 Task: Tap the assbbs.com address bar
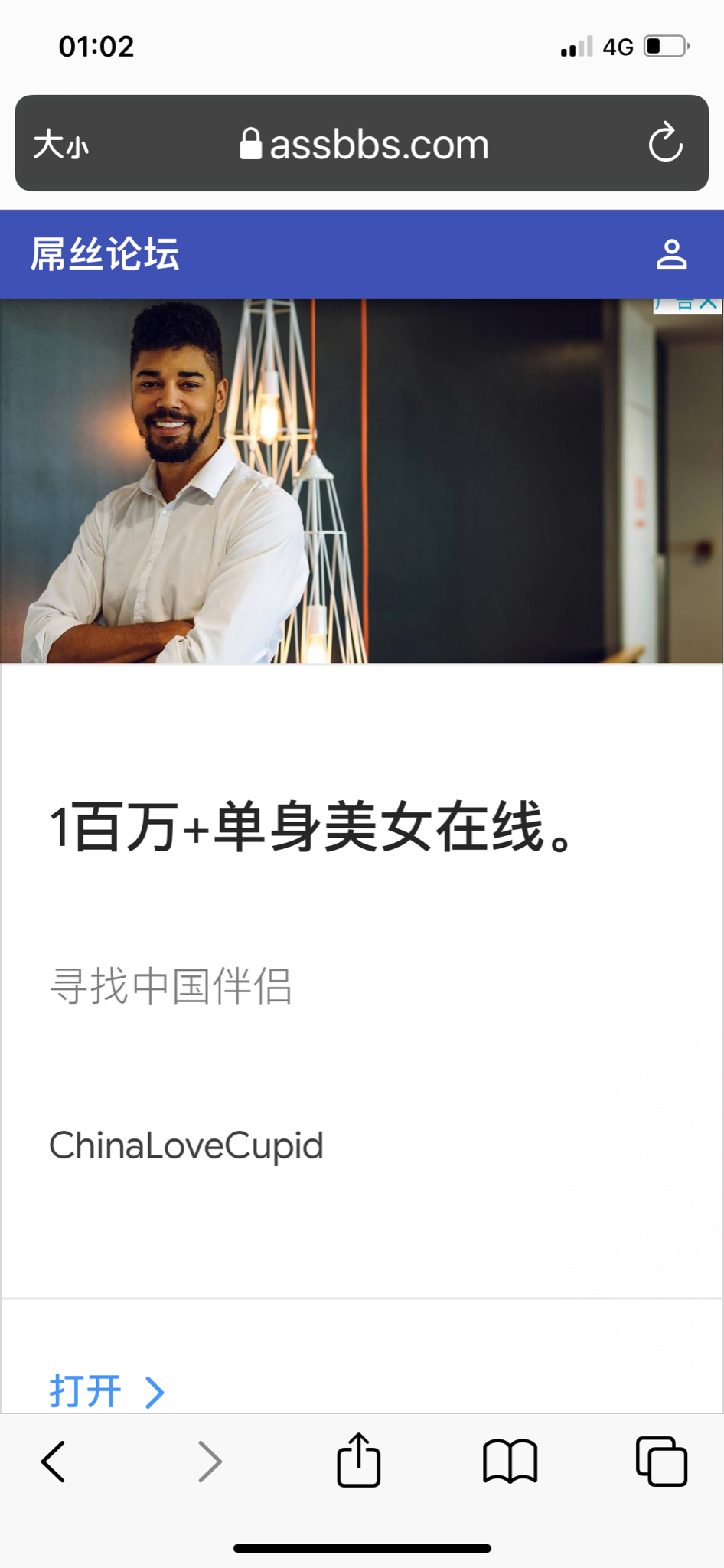(364, 144)
